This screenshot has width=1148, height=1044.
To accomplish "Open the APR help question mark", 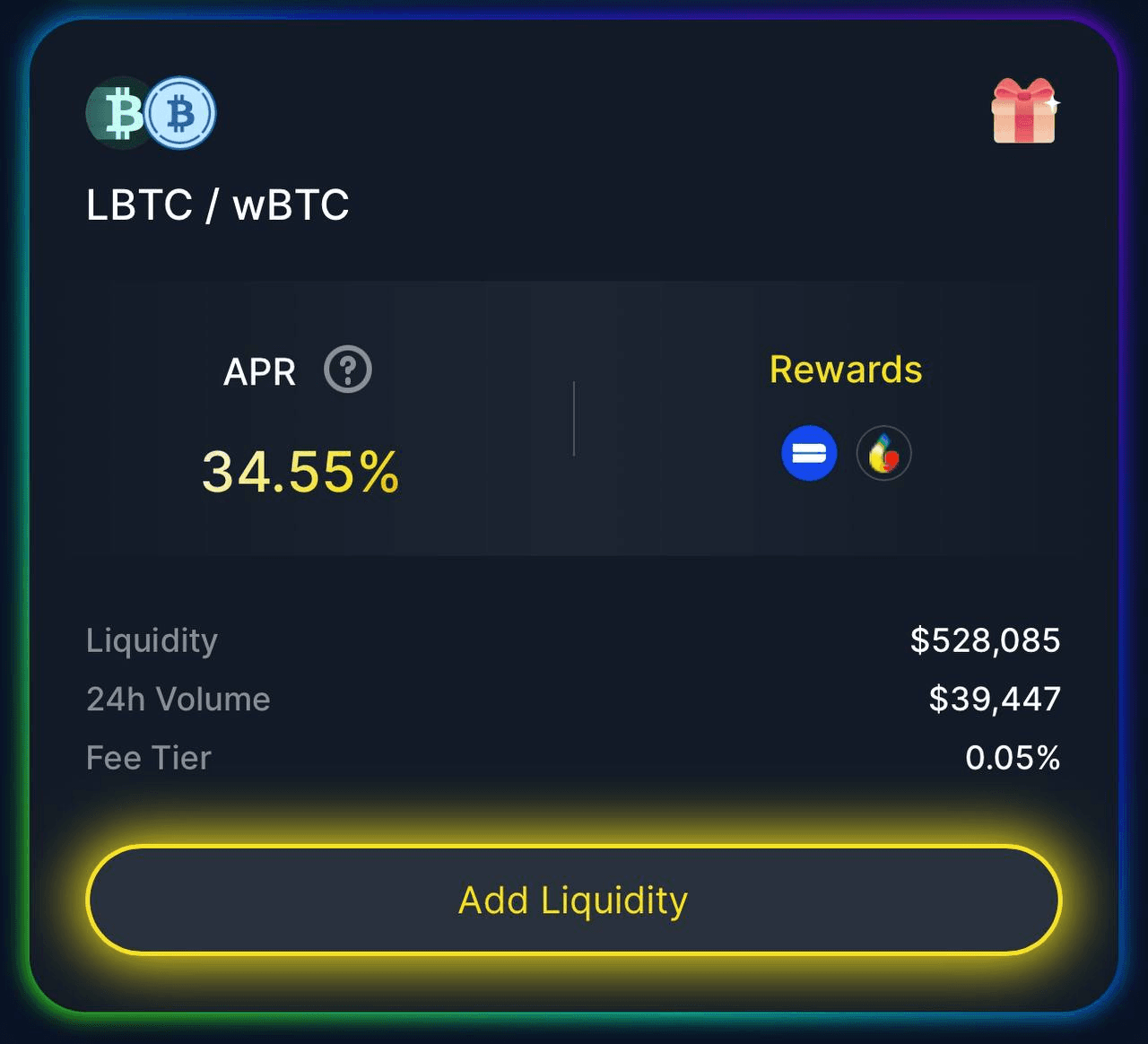I will tap(348, 370).
